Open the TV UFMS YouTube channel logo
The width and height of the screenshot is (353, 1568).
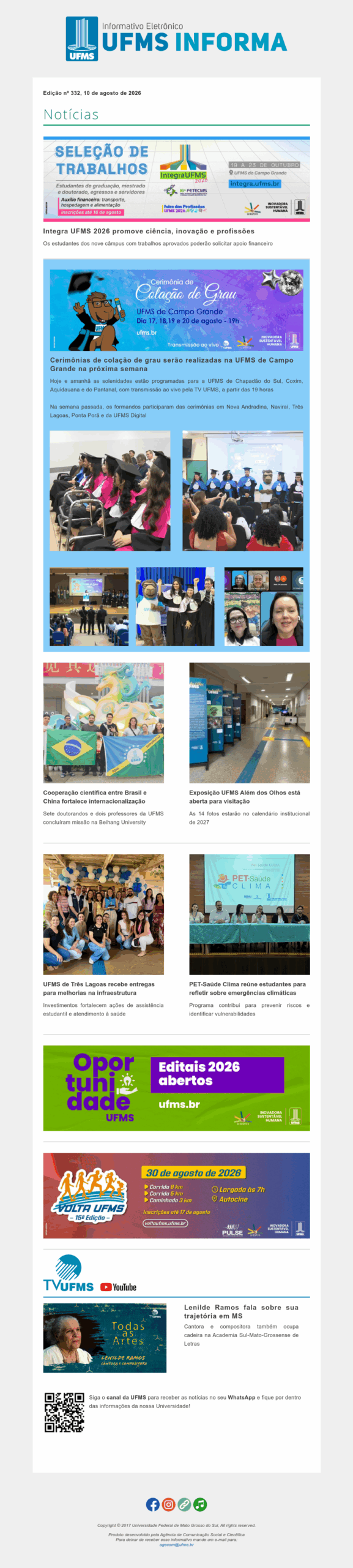pos(90,1273)
